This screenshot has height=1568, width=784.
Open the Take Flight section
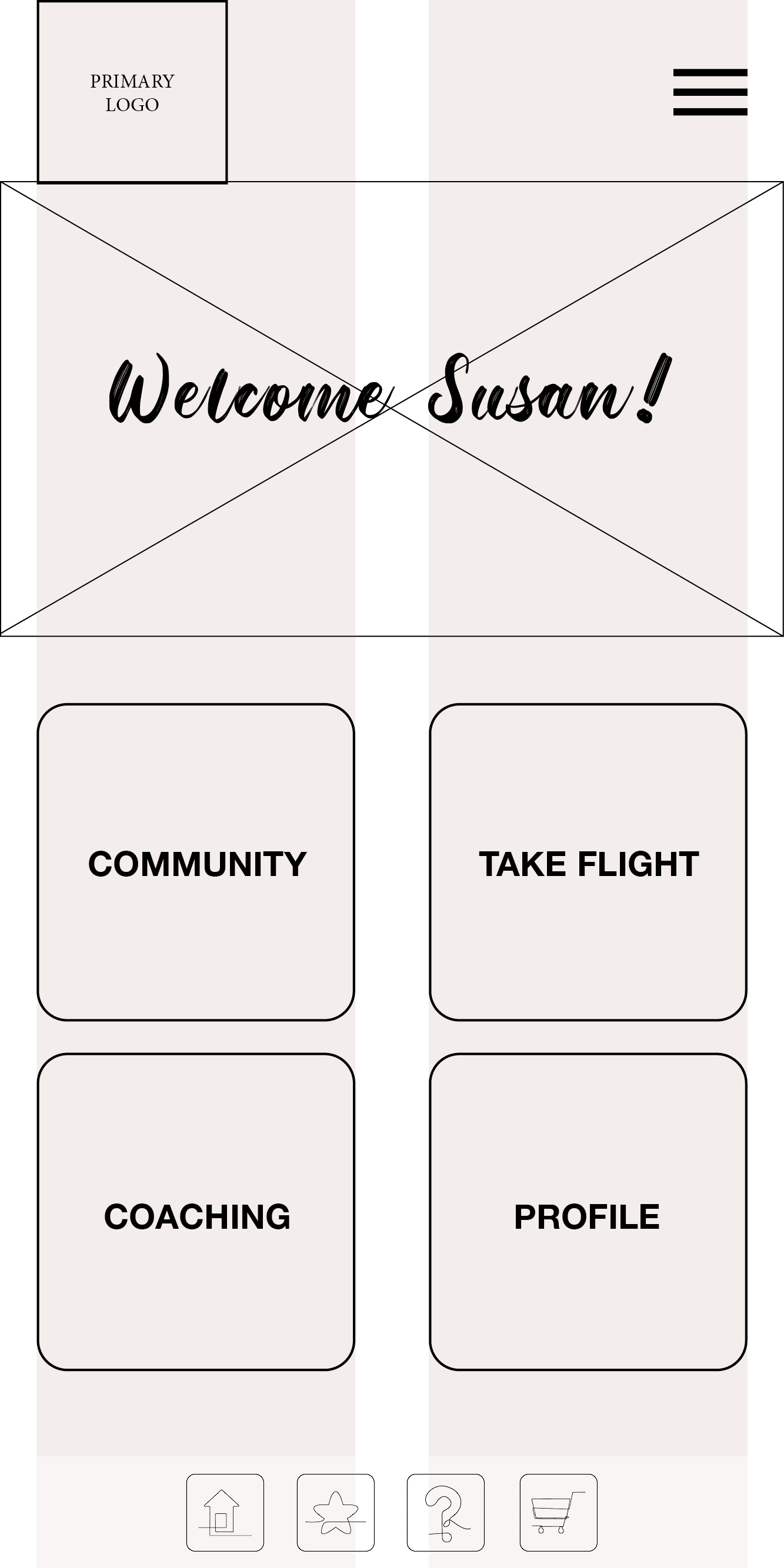coord(588,862)
